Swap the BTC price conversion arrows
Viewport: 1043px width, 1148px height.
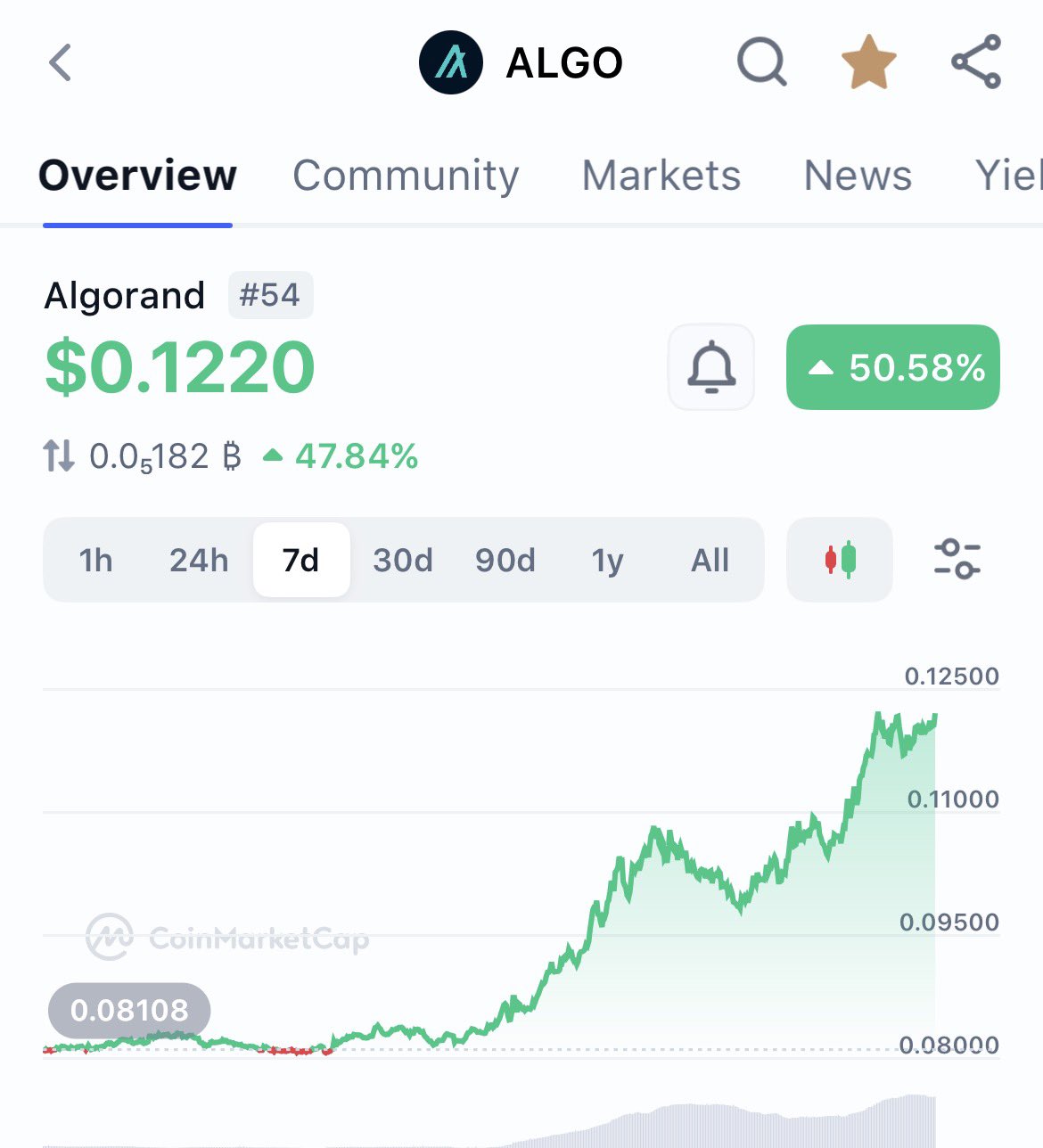(59, 456)
